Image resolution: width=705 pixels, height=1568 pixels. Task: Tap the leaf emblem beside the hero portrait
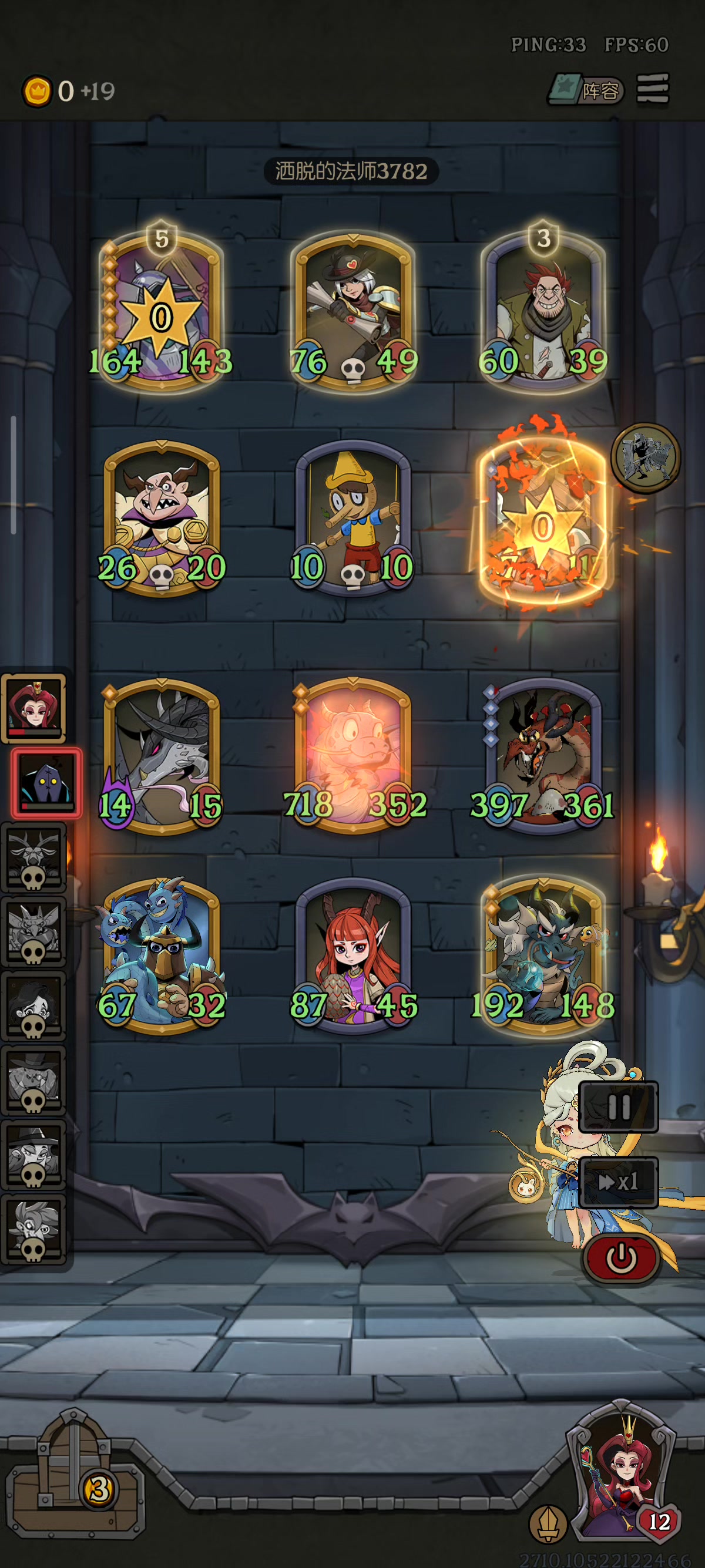pyautogui.click(x=549, y=1523)
